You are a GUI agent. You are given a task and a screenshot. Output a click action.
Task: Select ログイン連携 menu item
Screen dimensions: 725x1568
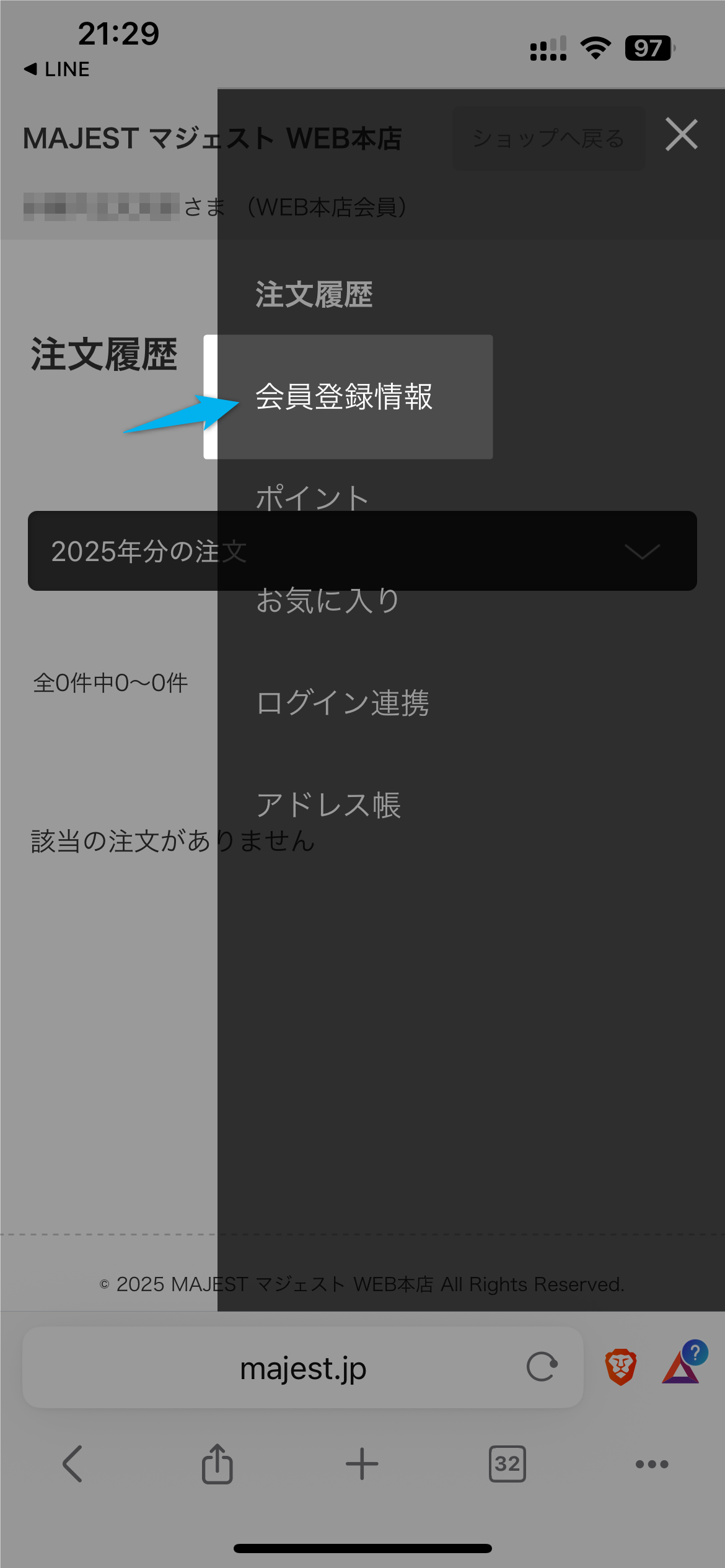[x=342, y=703]
